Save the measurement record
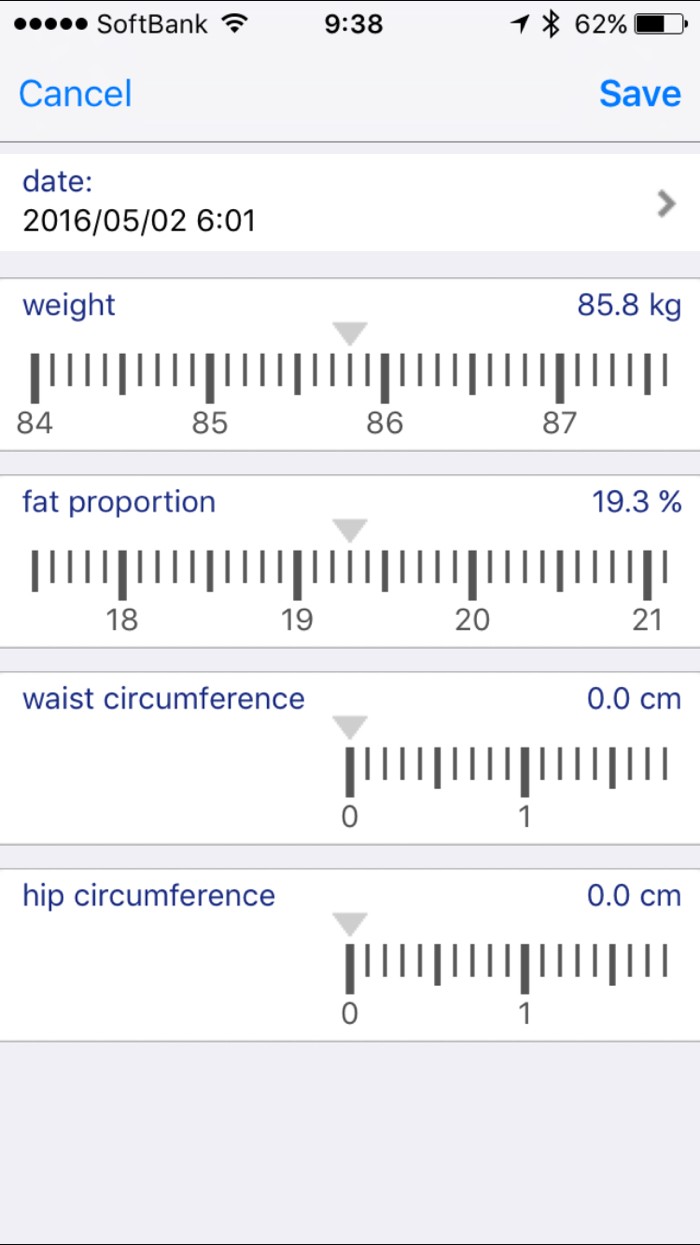The width and height of the screenshot is (700, 1245). click(640, 93)
